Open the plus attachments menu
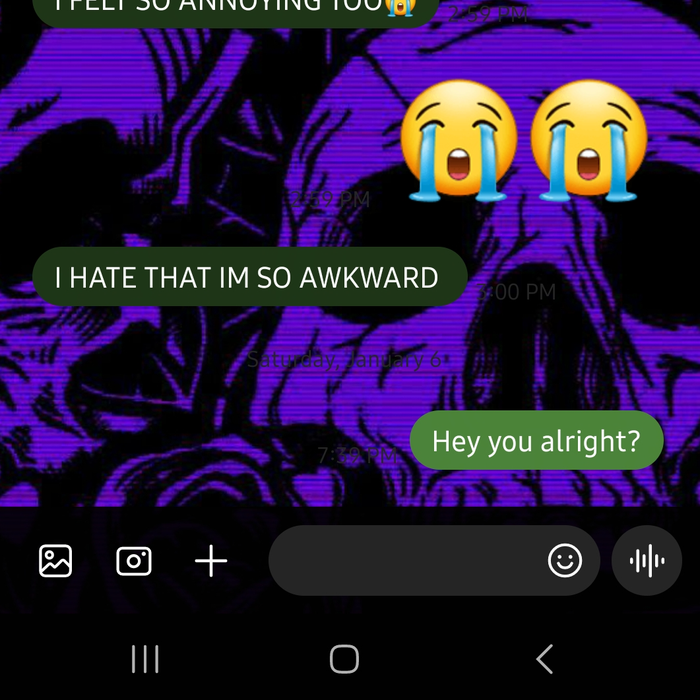700x700 pixels. click(x=211, y=561)
